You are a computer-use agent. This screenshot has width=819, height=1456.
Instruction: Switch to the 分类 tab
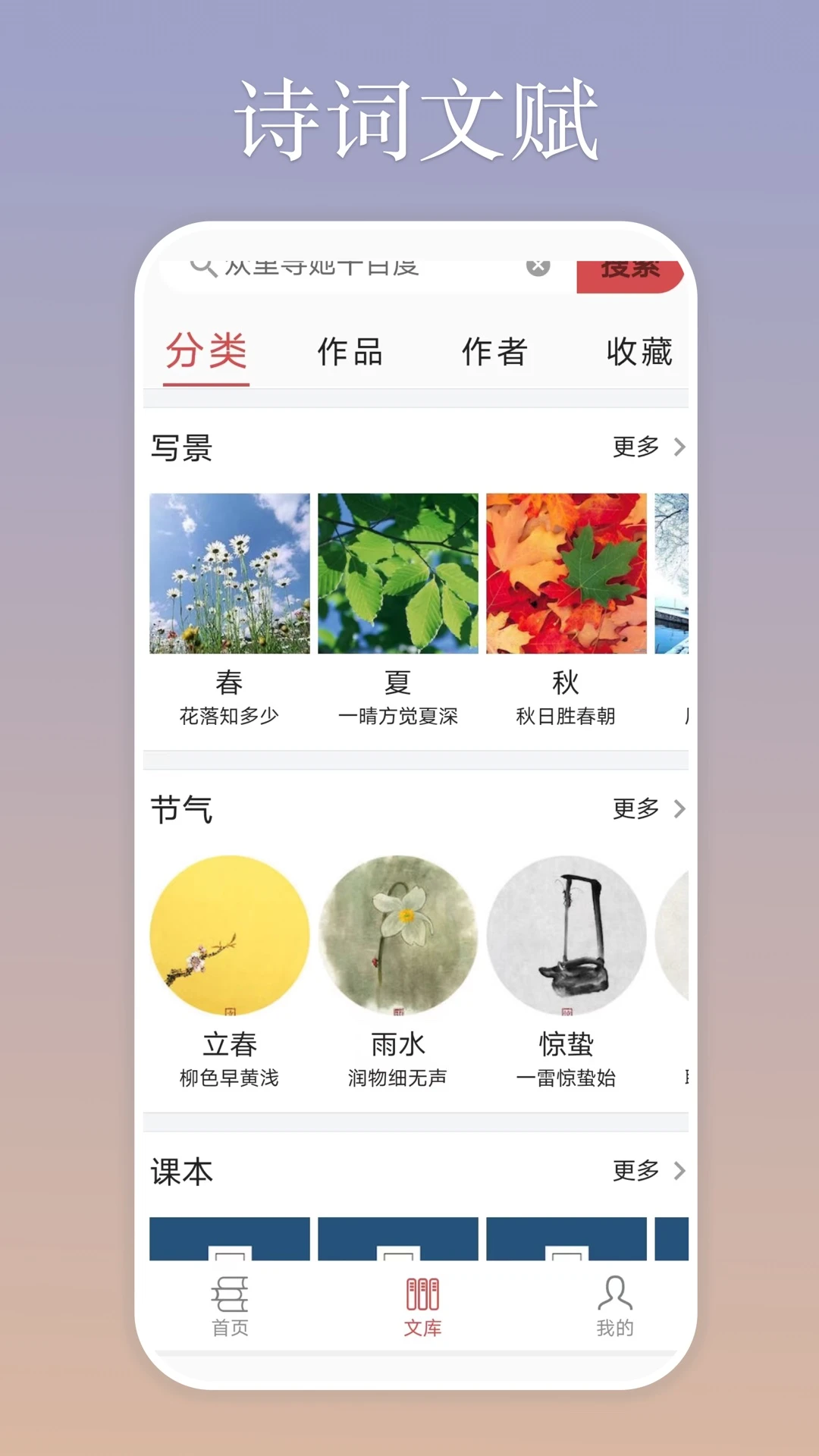(x=206, y=350)
